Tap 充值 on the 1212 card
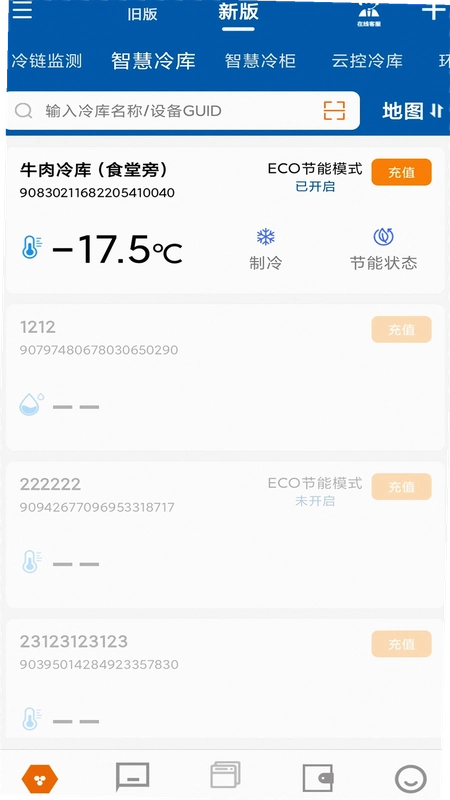The width and height of the screenshot is (450, 800). click(x=401, y=330)
